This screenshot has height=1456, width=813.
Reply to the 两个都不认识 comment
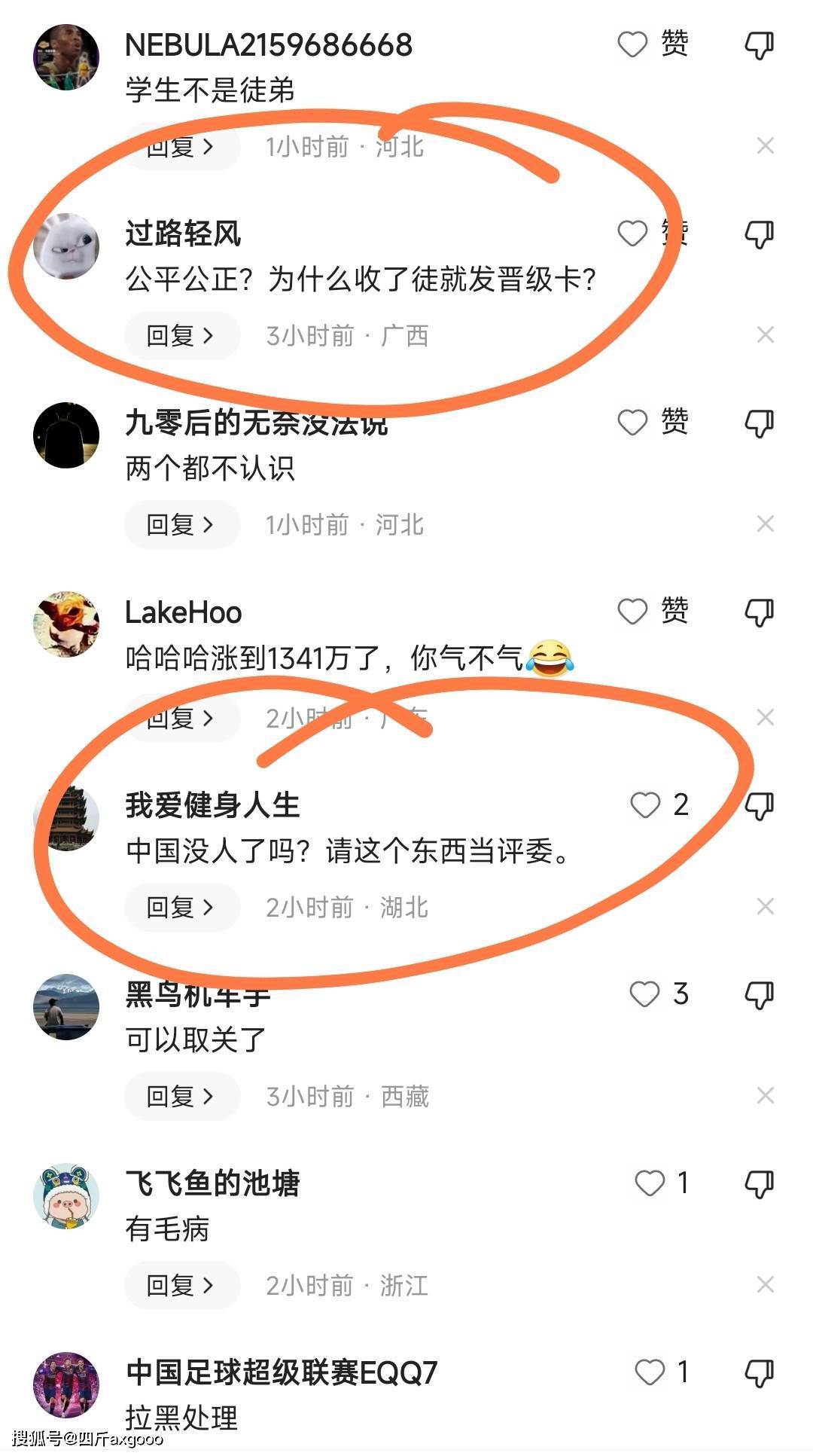[x=181, y=524]
